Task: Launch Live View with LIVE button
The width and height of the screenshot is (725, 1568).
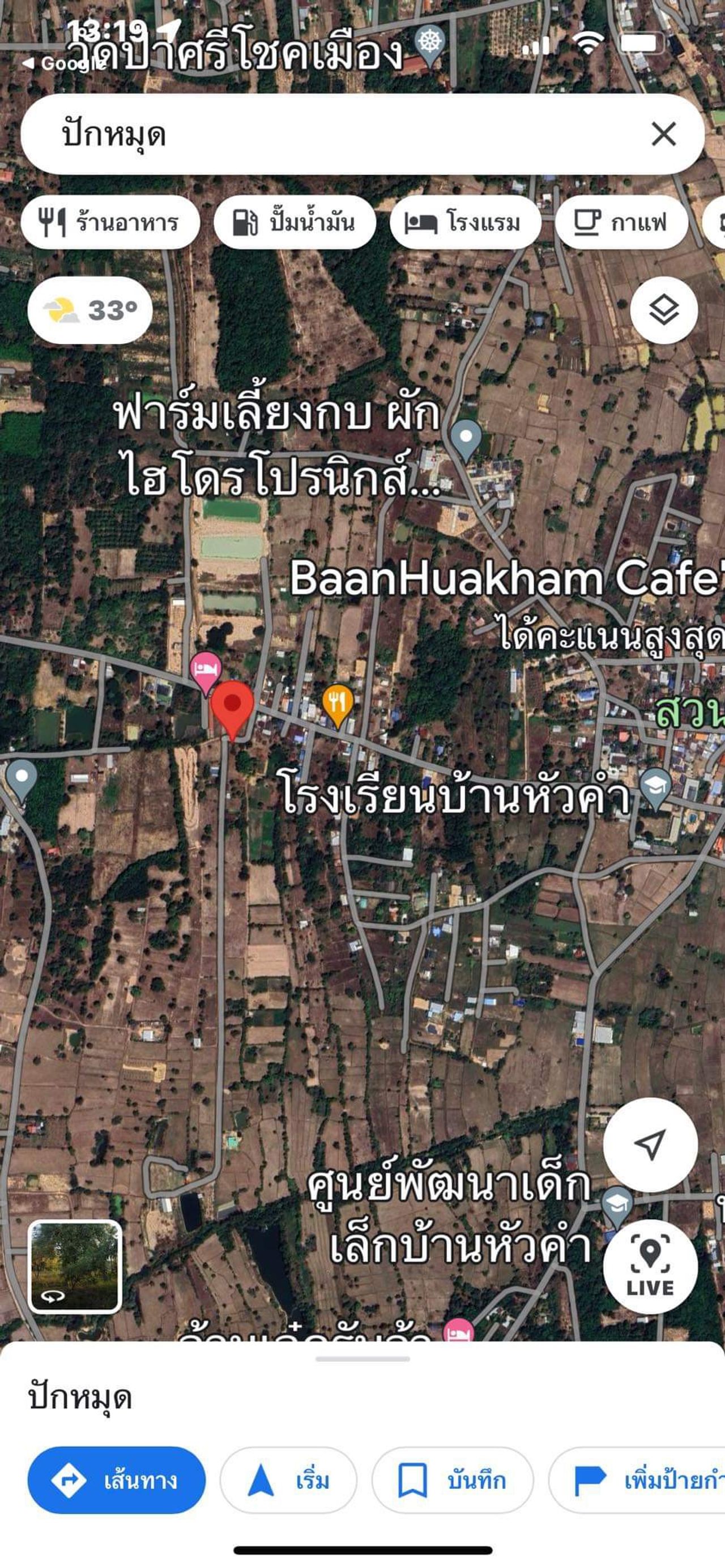Action: point(650,1267)
